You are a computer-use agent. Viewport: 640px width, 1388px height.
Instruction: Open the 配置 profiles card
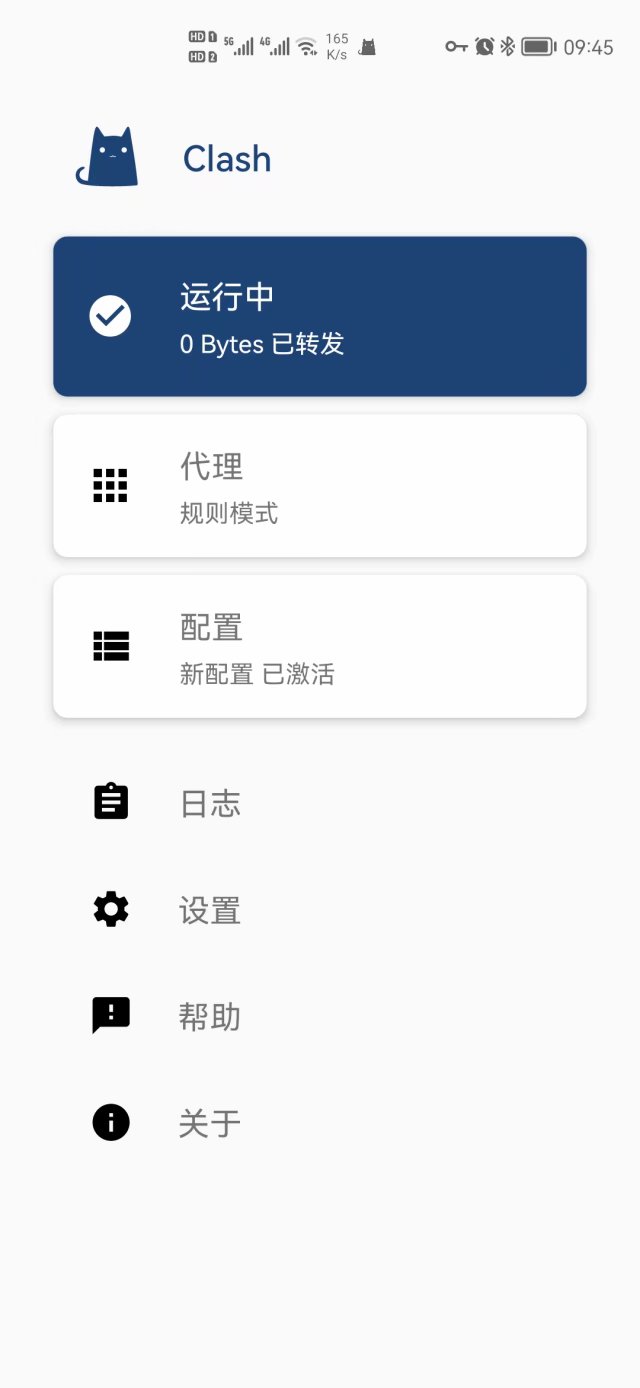click(x=319, y=646)
